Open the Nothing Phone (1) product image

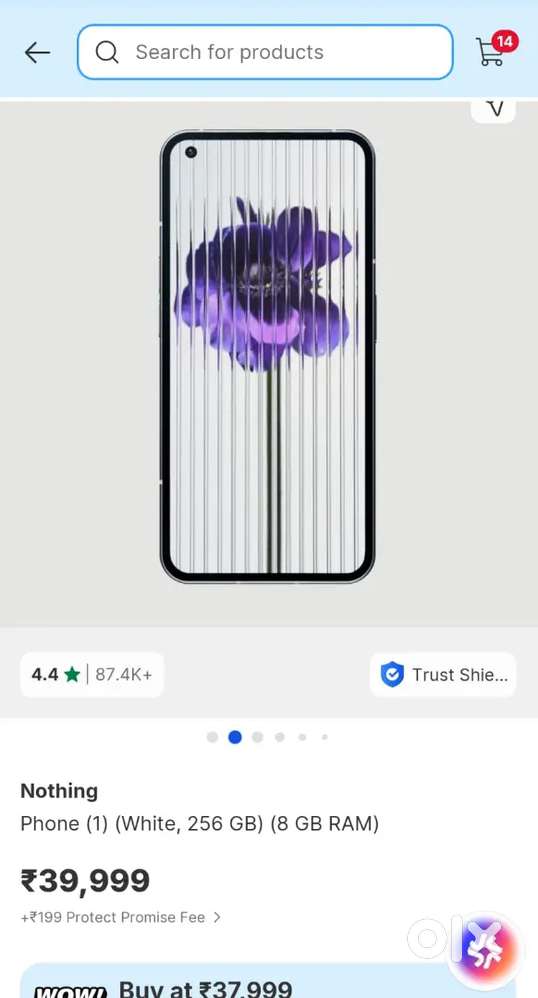coord(267,356)
